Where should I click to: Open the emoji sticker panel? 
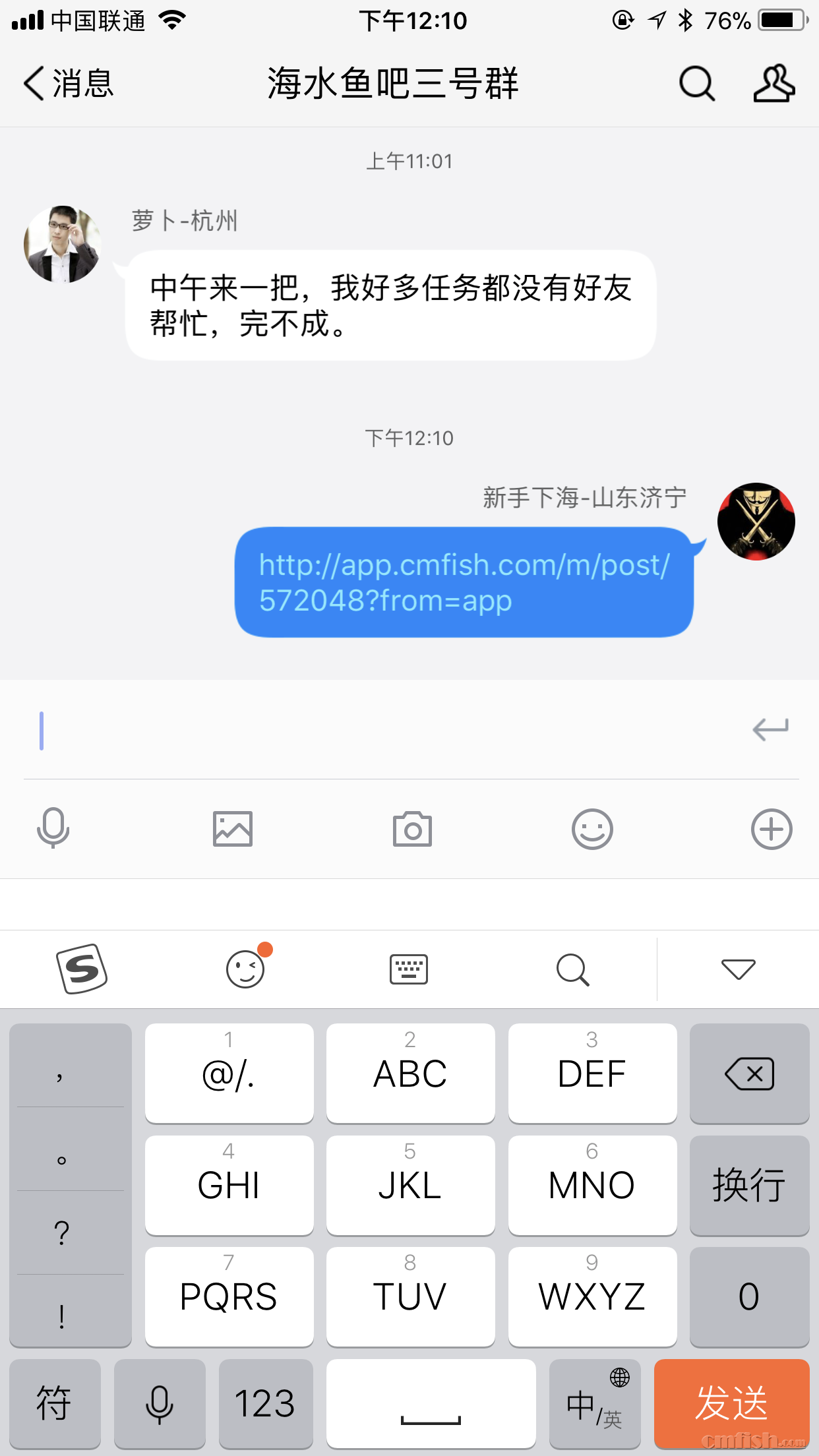click(591, 829)
